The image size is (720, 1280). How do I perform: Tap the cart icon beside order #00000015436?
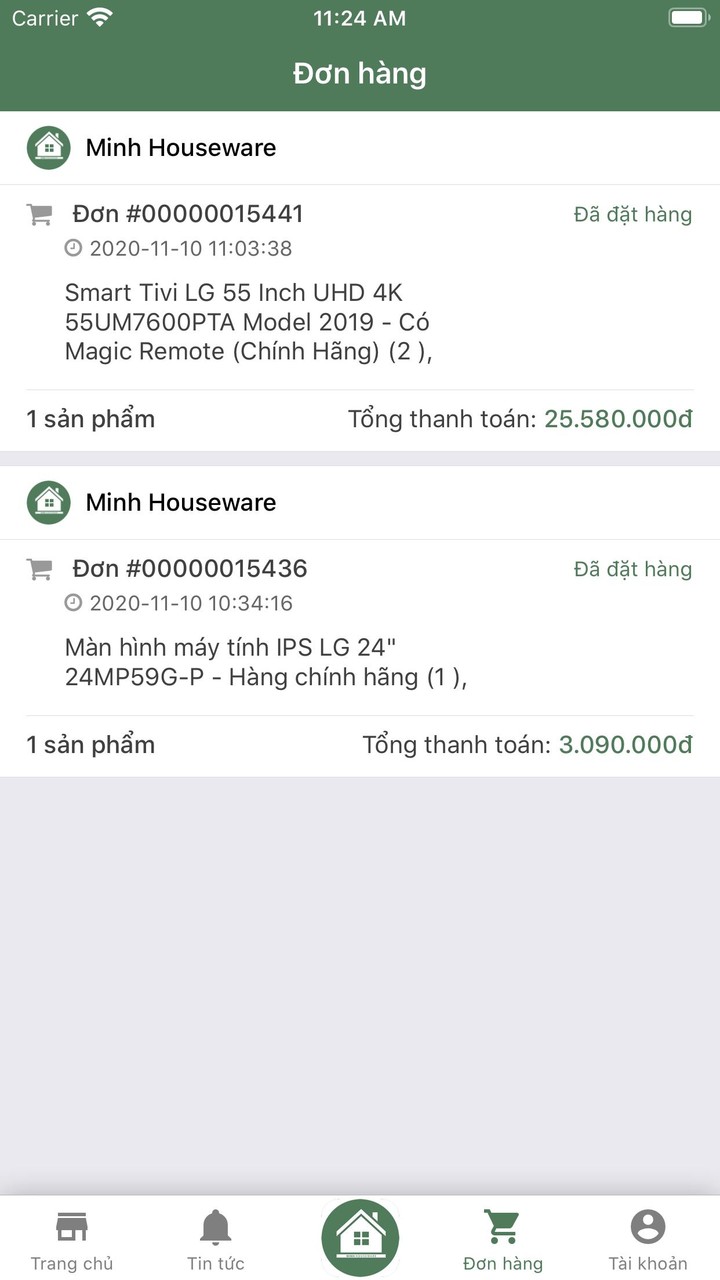(x=39, y=568)
